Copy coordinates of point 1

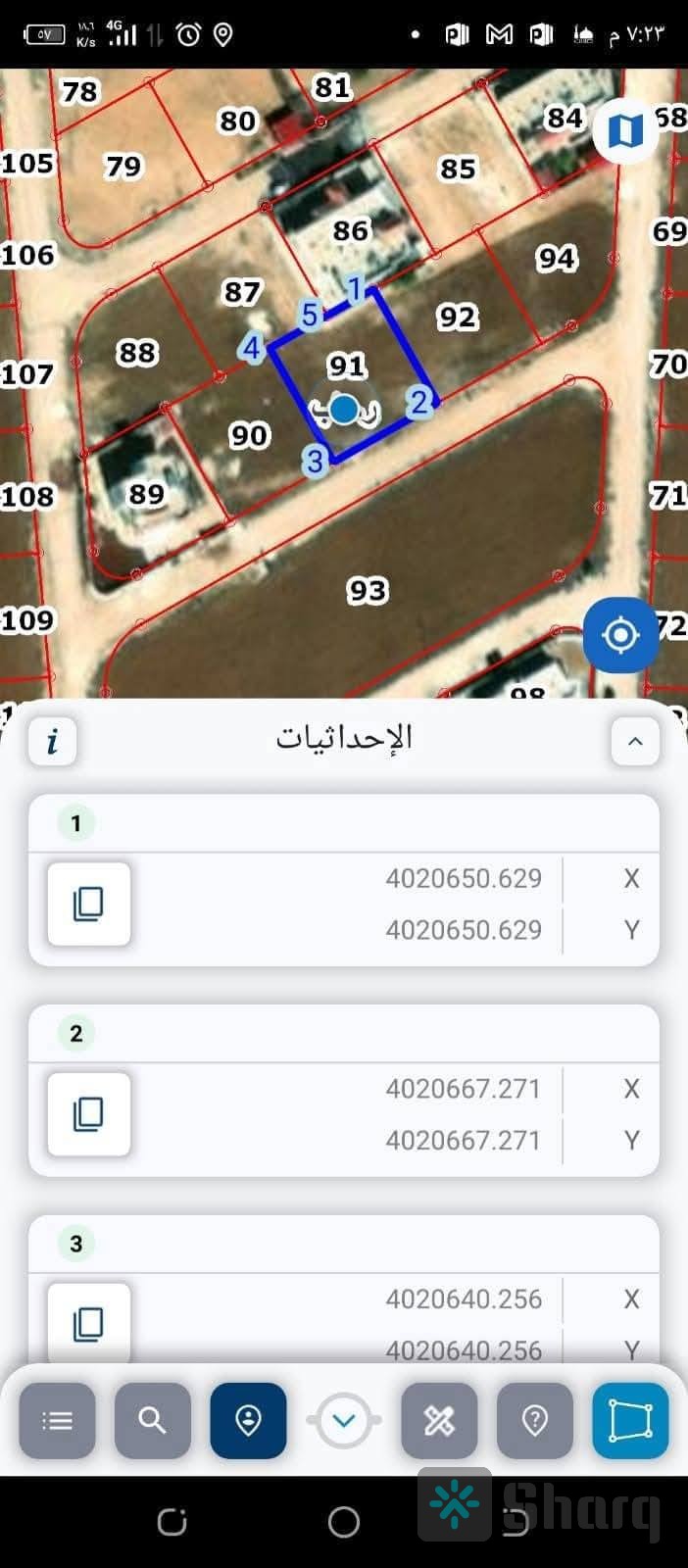[89, 904]
